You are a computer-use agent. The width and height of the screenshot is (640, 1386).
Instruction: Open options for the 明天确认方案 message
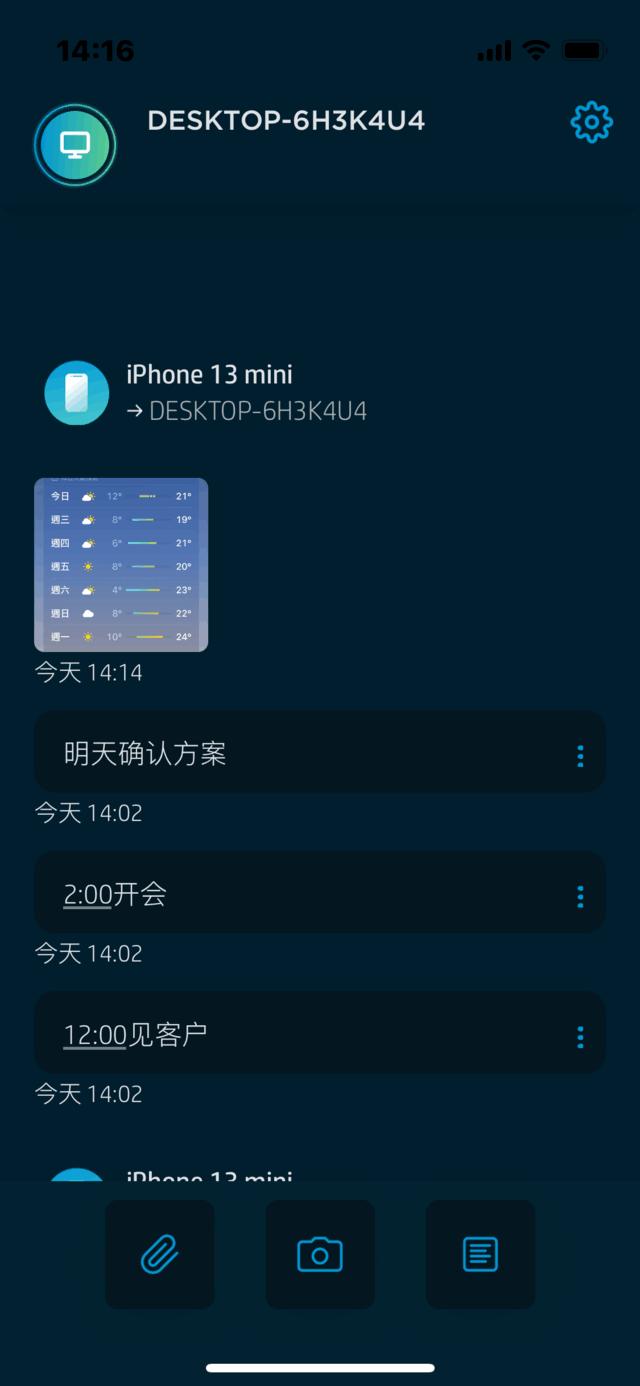click(x=580, y=756)
